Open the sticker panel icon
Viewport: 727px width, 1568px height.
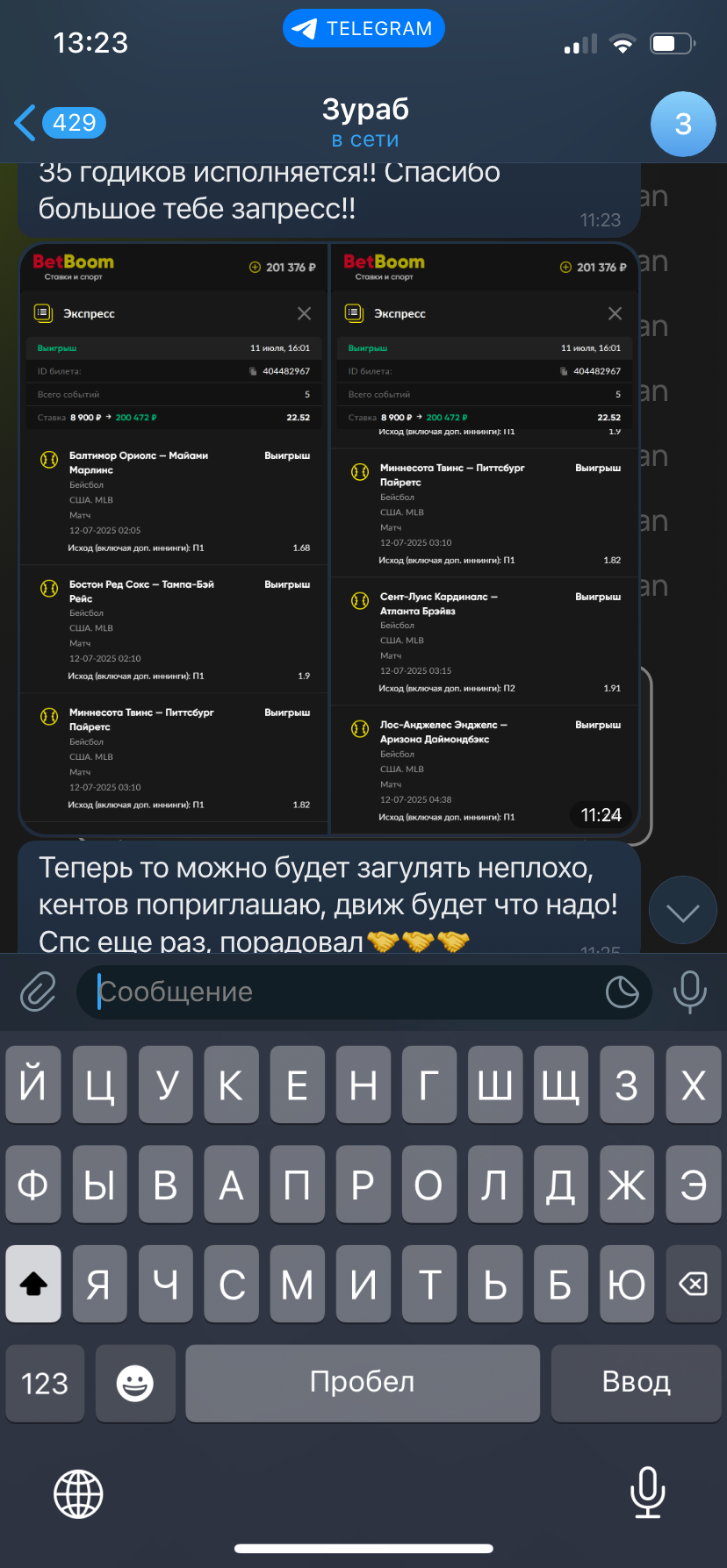pos(623,992)
